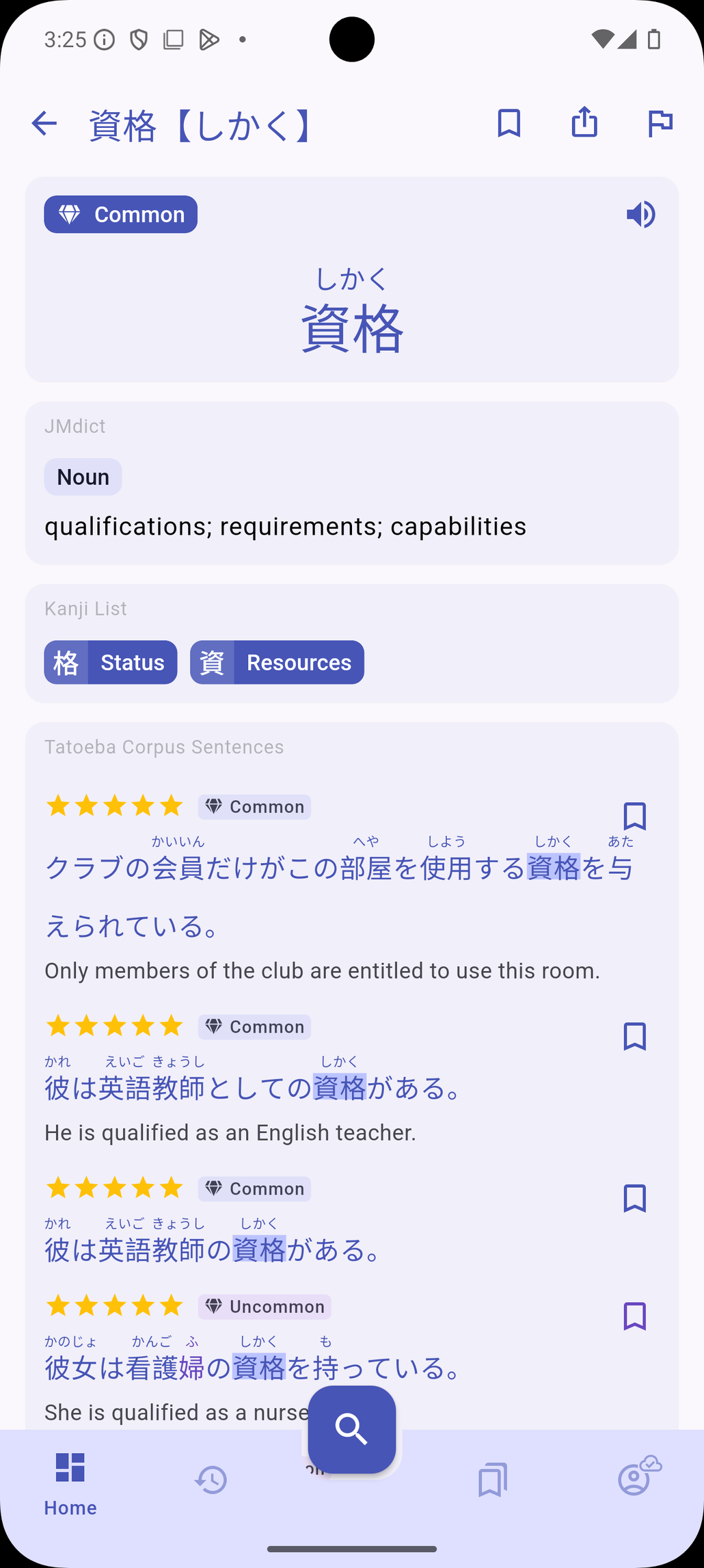
Task: Toggle bookmark on the filled first example sentence
Action: [634, 815]
